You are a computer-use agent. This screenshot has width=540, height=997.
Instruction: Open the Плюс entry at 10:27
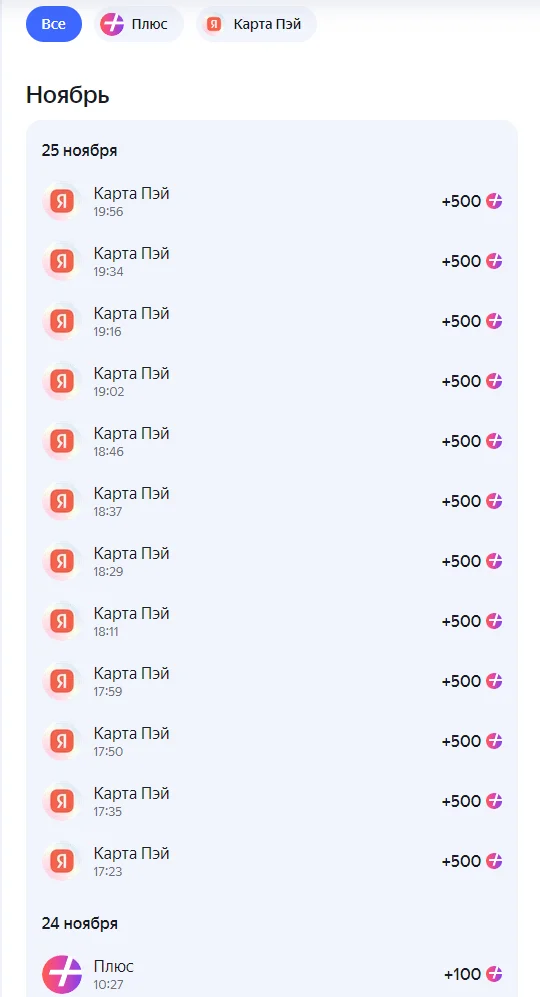click(272, 974)
